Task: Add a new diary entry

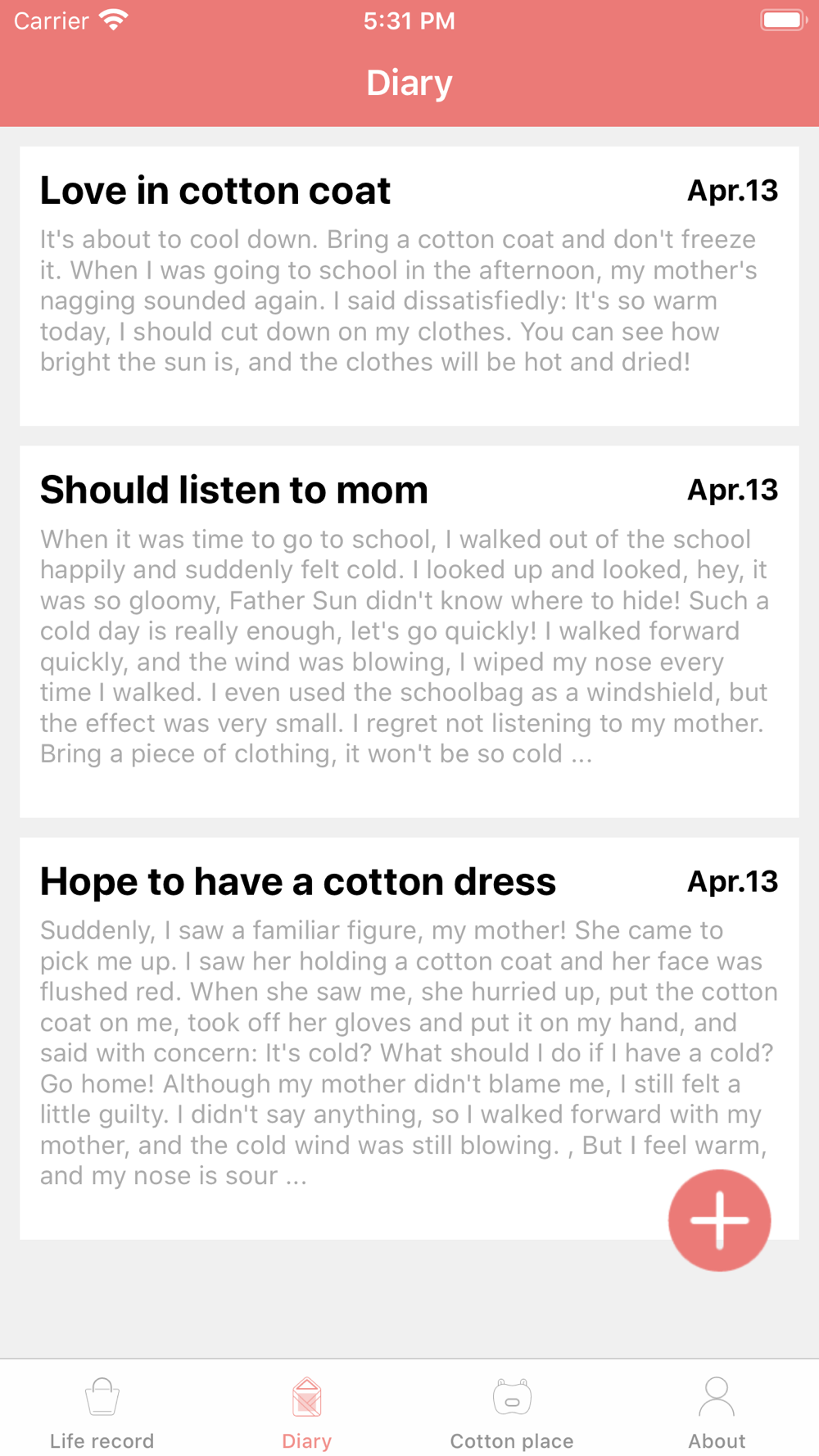Action: 719,1220
